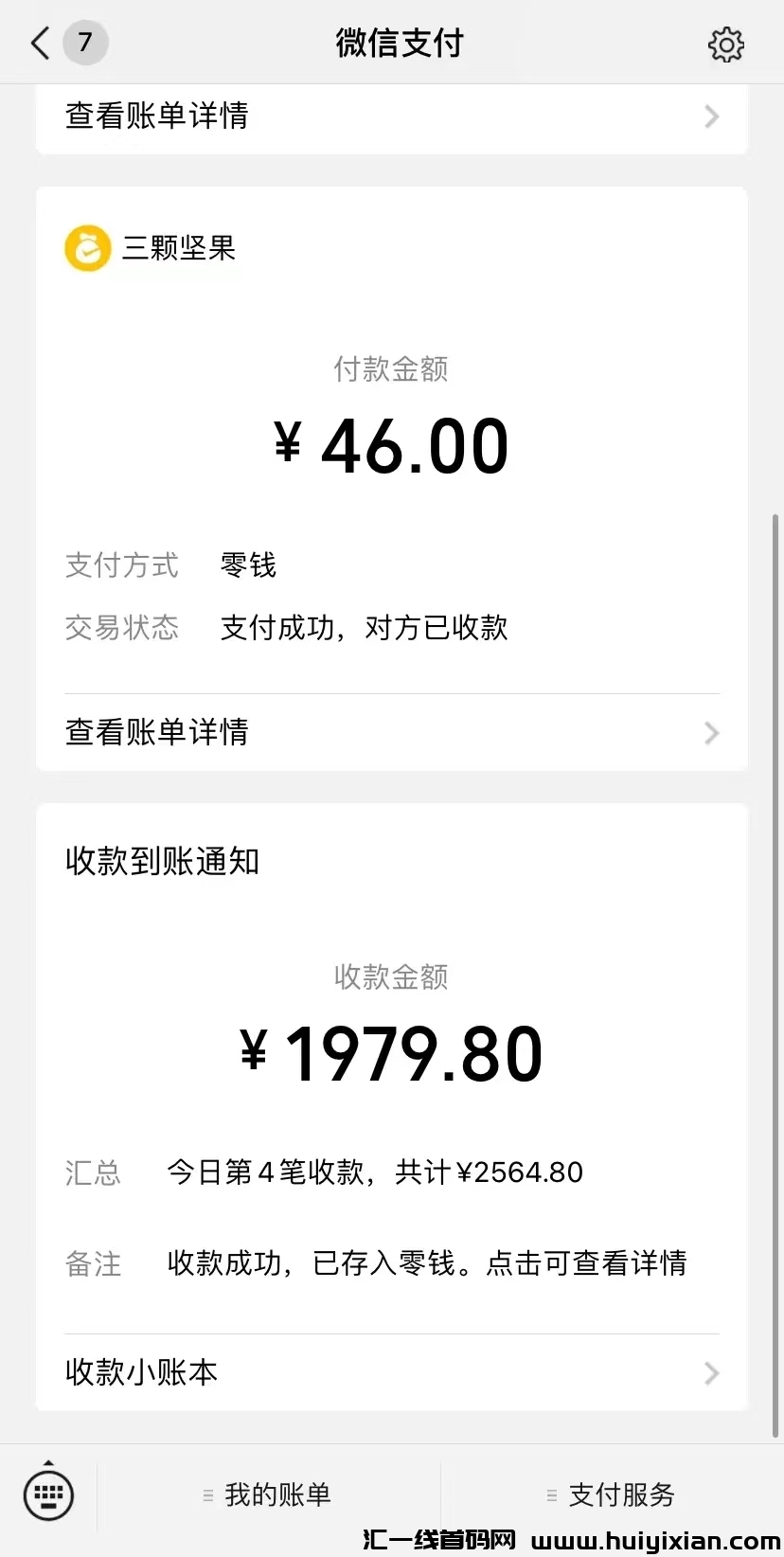
Task: Open the 三颗坚果 payment card
Action: coord(391,445)
